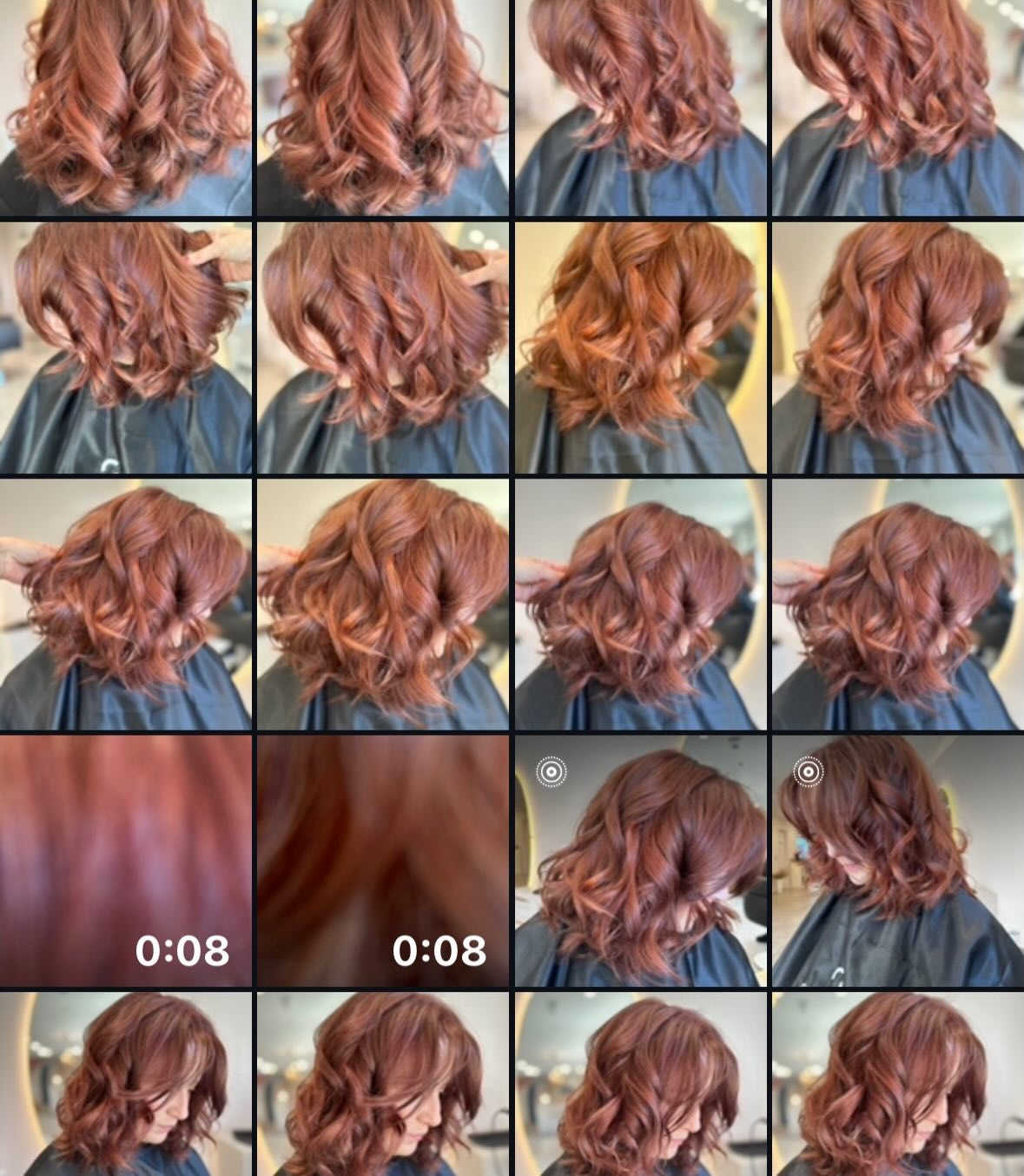
Task: Open the bright copper-orange hair photo with yellow background
Action: point(640,347)
